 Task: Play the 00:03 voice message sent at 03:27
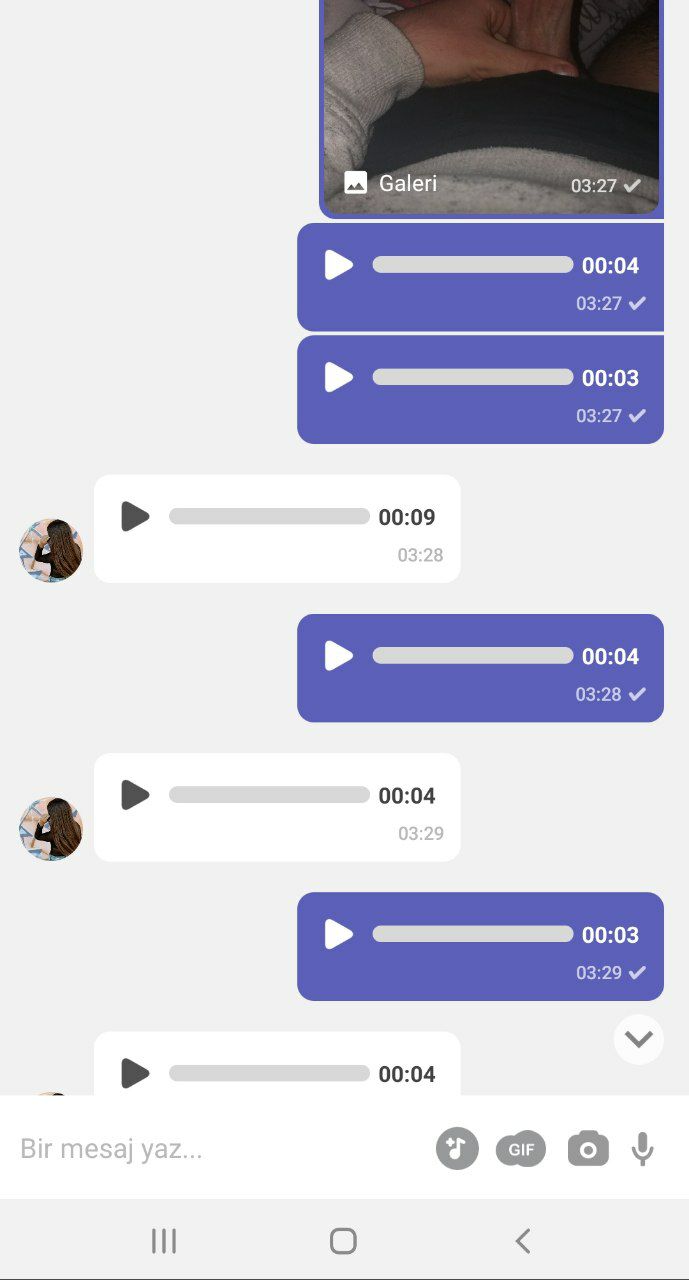339,377
